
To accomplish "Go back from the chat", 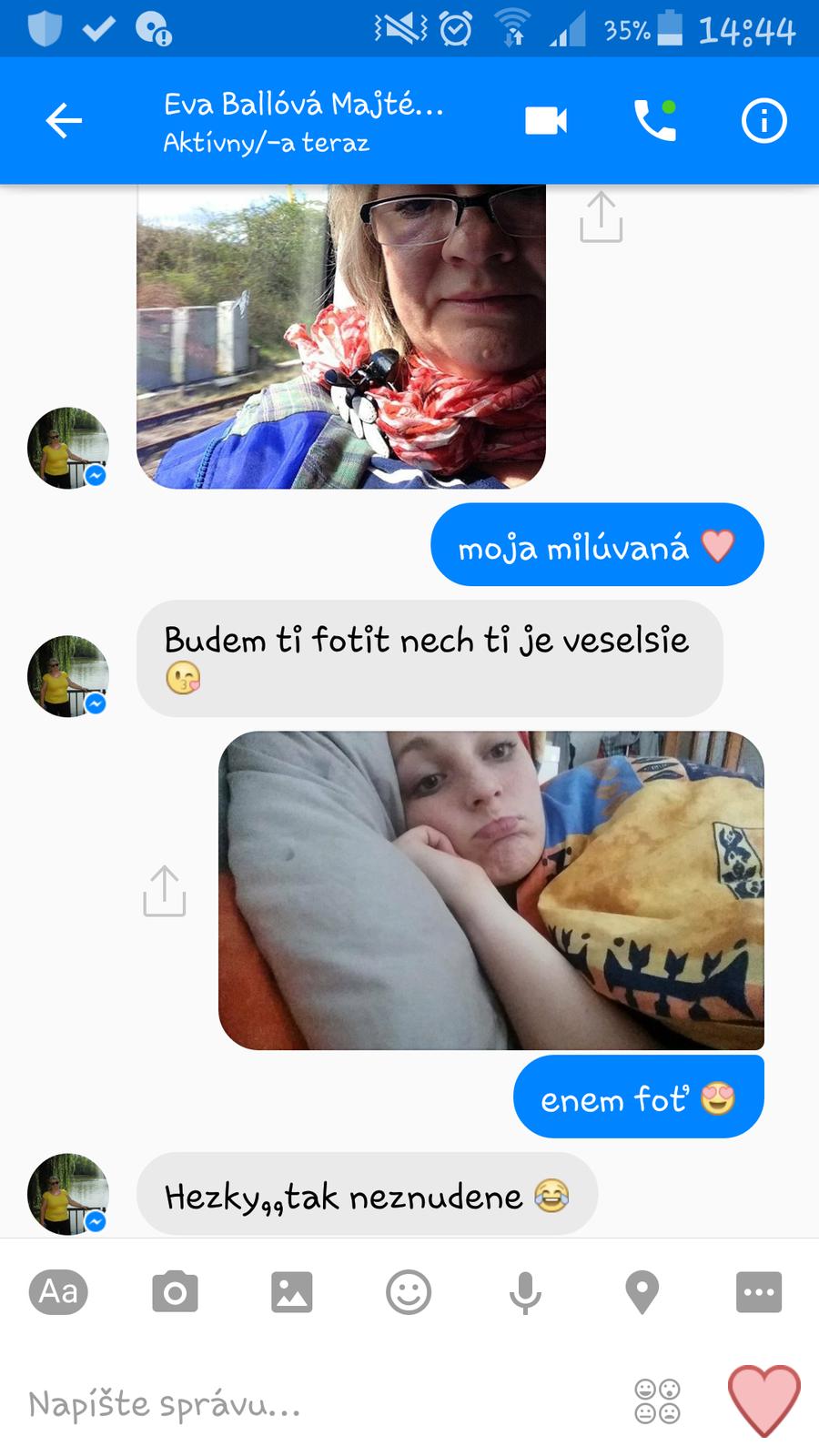I will [x=64, y=121].
